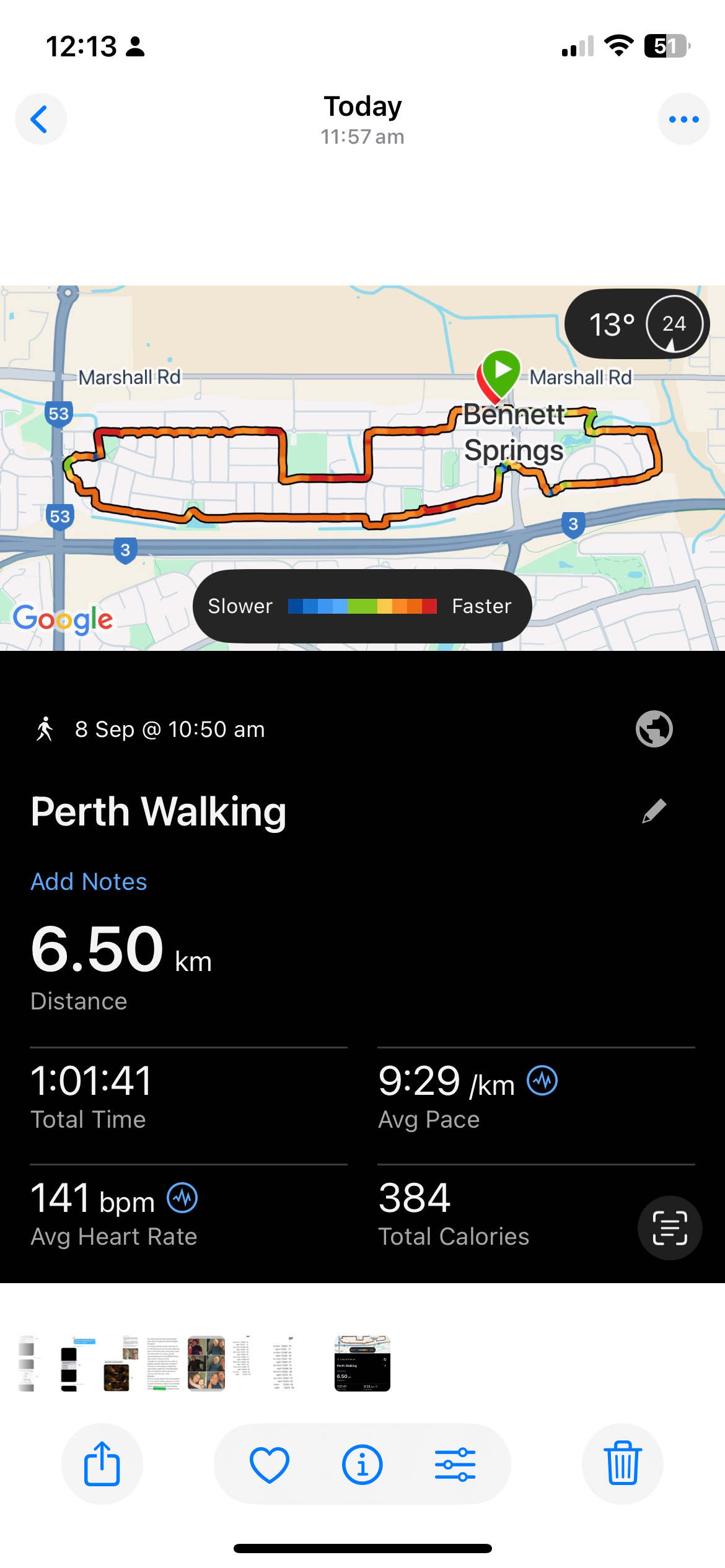The height and width of the screenshot is (1568, 725).
Task: Favorite this photo with the heart
Action: coord(270,1464)
